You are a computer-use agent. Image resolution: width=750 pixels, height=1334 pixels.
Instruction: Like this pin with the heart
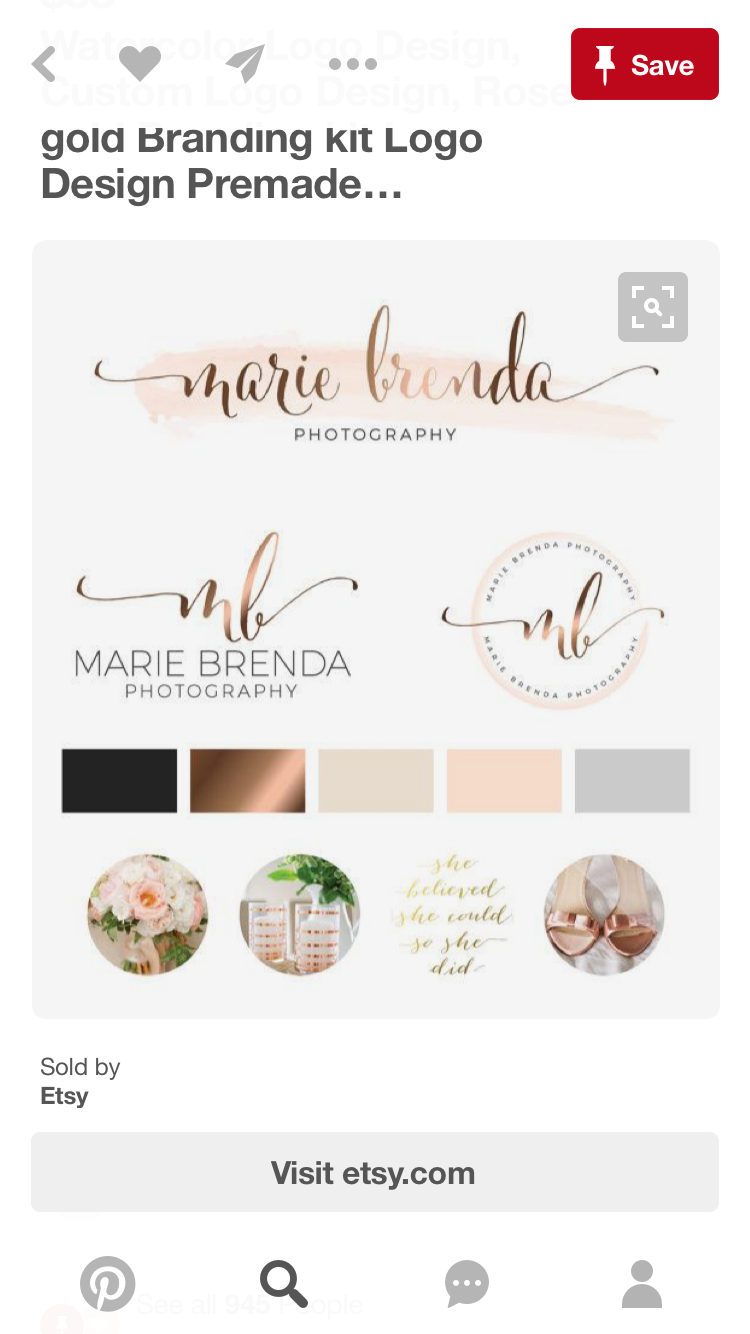(140, 65)
